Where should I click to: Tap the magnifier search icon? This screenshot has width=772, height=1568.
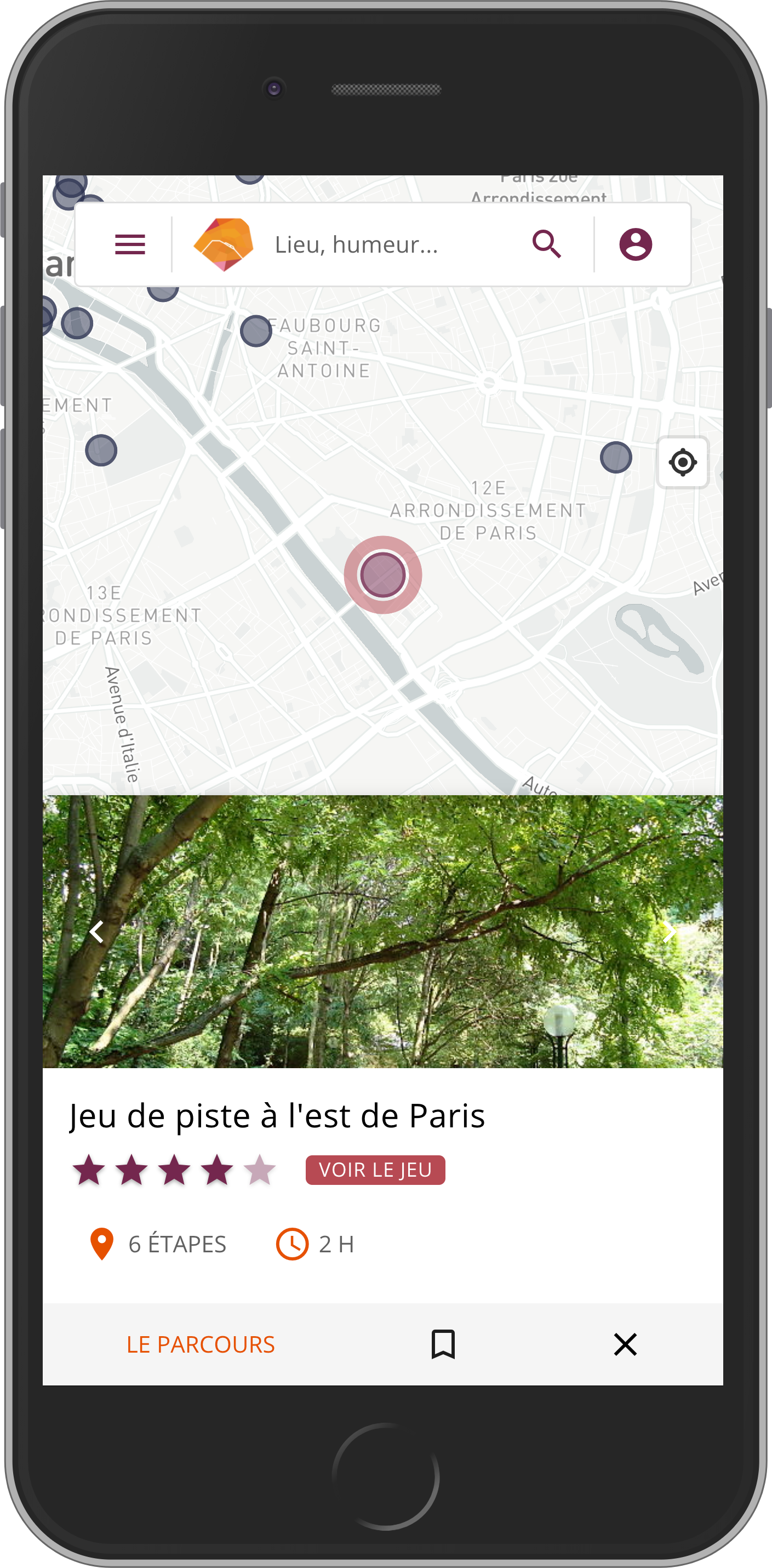546,244
